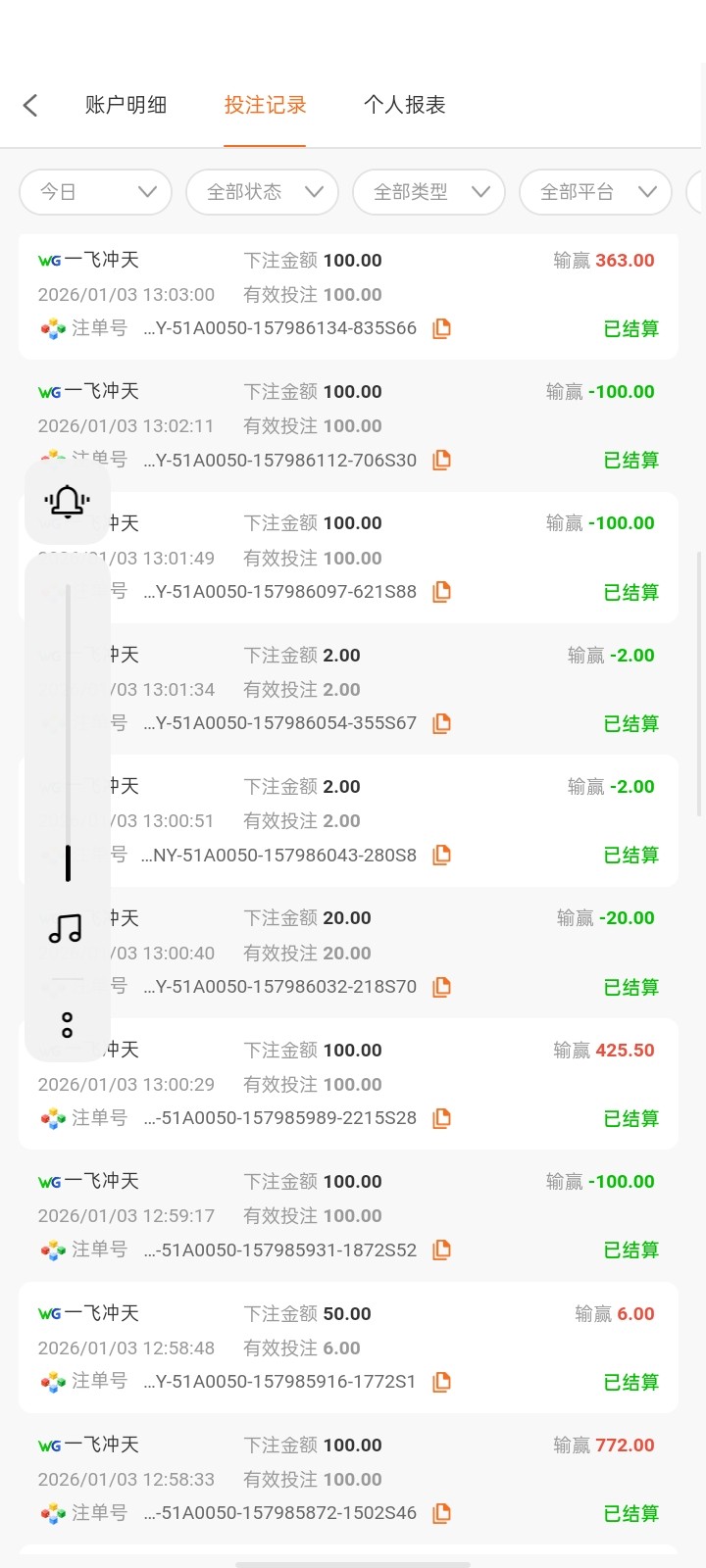Screen dimensions: 706x1568
Task: Click the 已结算 status on the first record
Action: coord(630,328)
